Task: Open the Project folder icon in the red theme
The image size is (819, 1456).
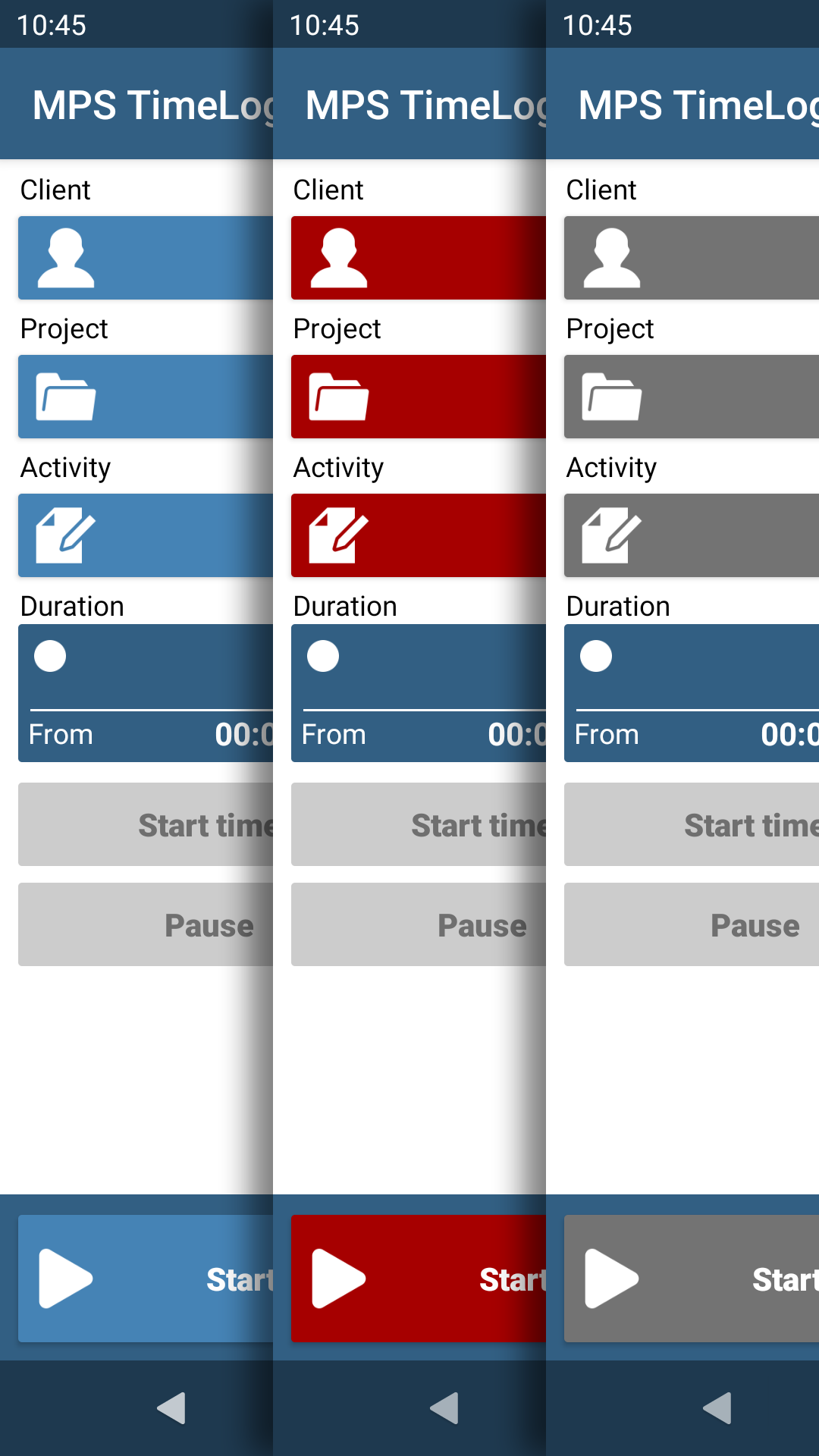Action: tap(341, 397)
